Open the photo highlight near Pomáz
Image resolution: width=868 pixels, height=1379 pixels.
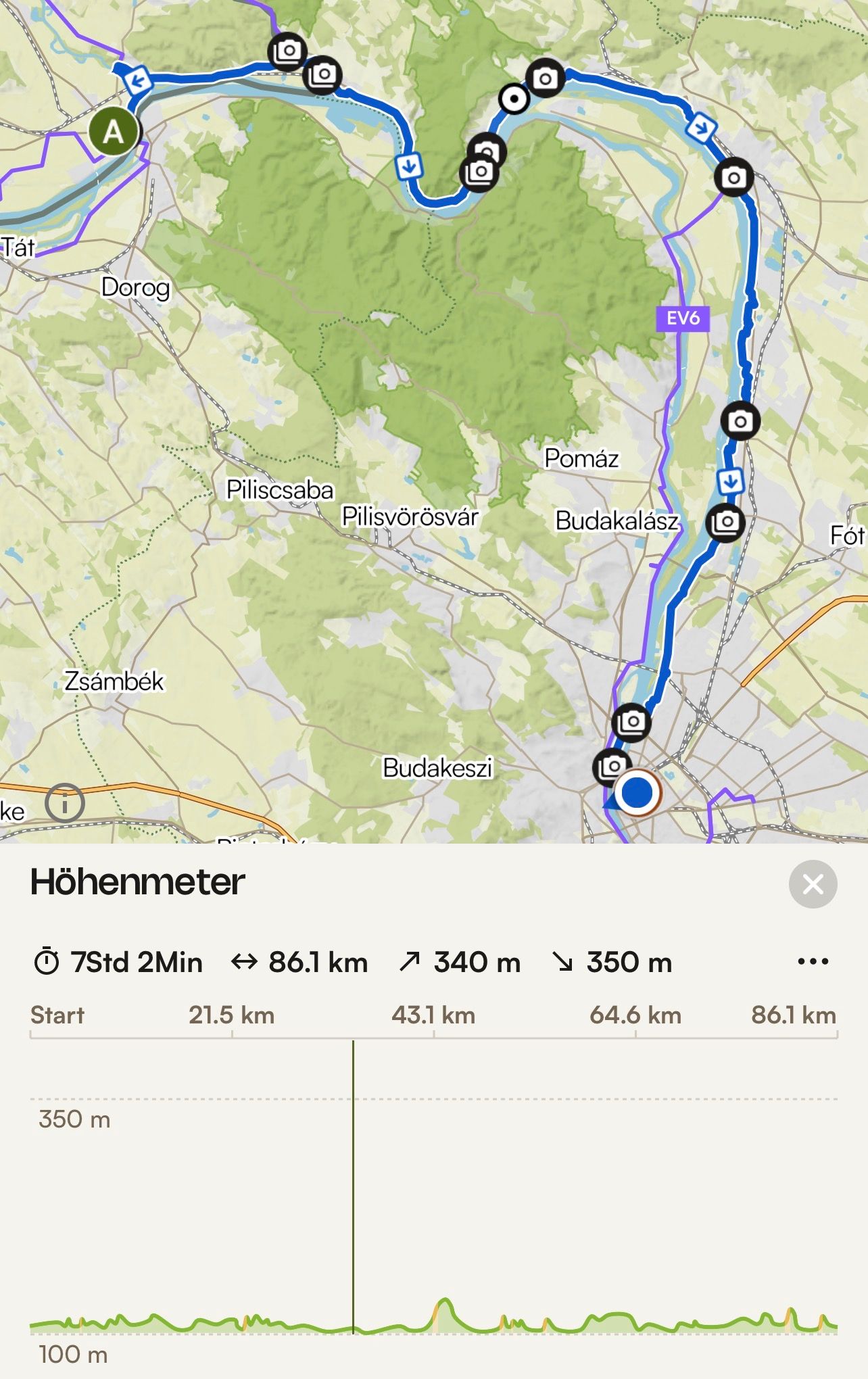(x=740, y=421)
